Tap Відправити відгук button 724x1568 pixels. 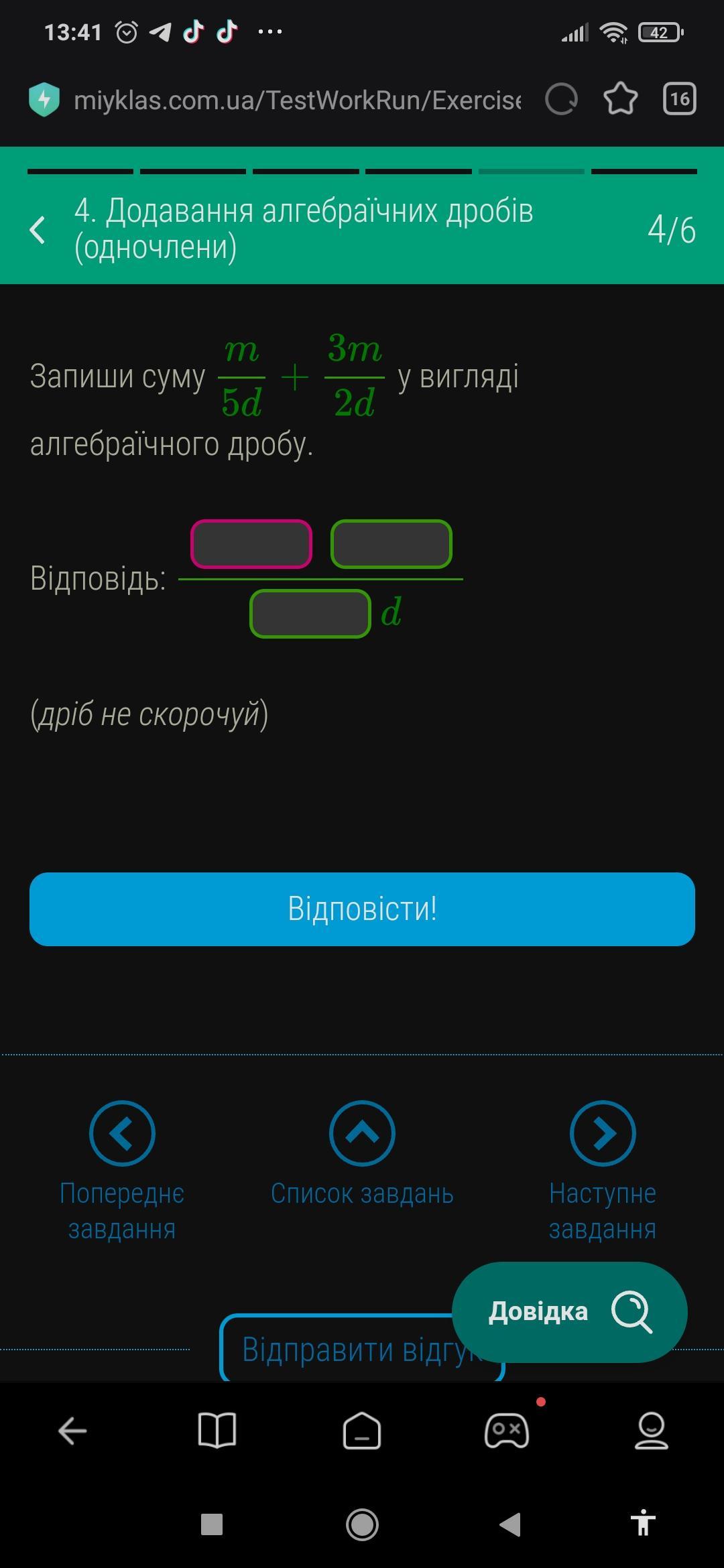click(x=362, y=1348)
